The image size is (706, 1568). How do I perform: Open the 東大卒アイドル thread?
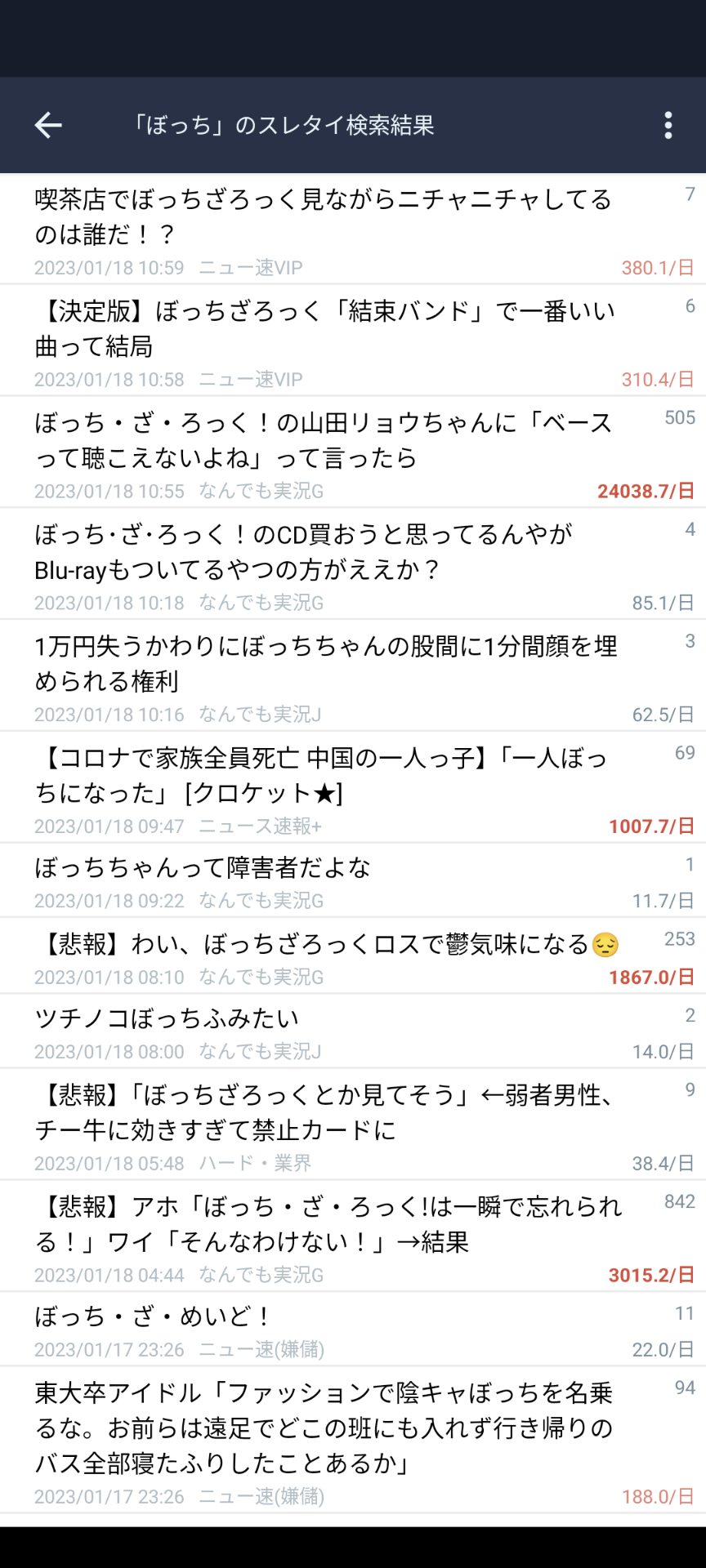click(324, 1428)
